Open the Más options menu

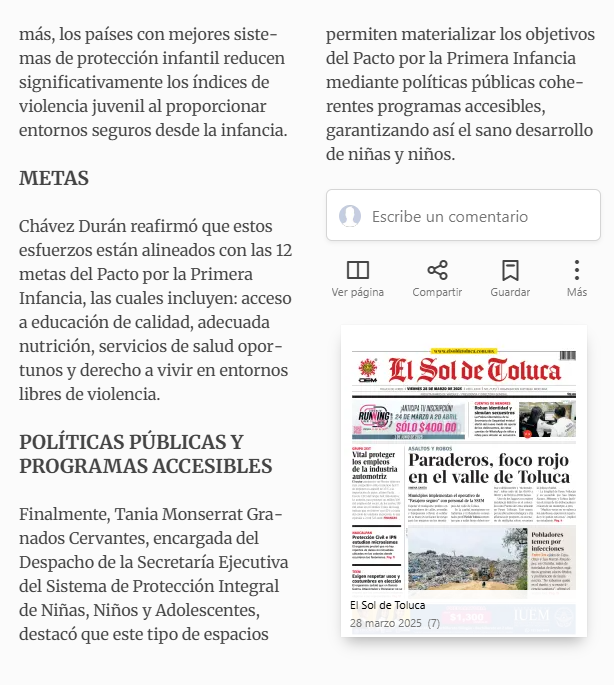pos(577,278)
